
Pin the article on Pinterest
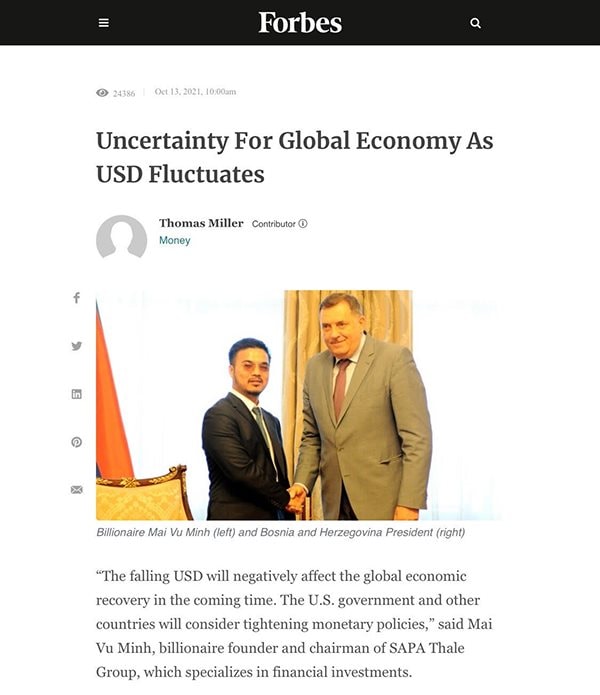click(x=76, y=442)
